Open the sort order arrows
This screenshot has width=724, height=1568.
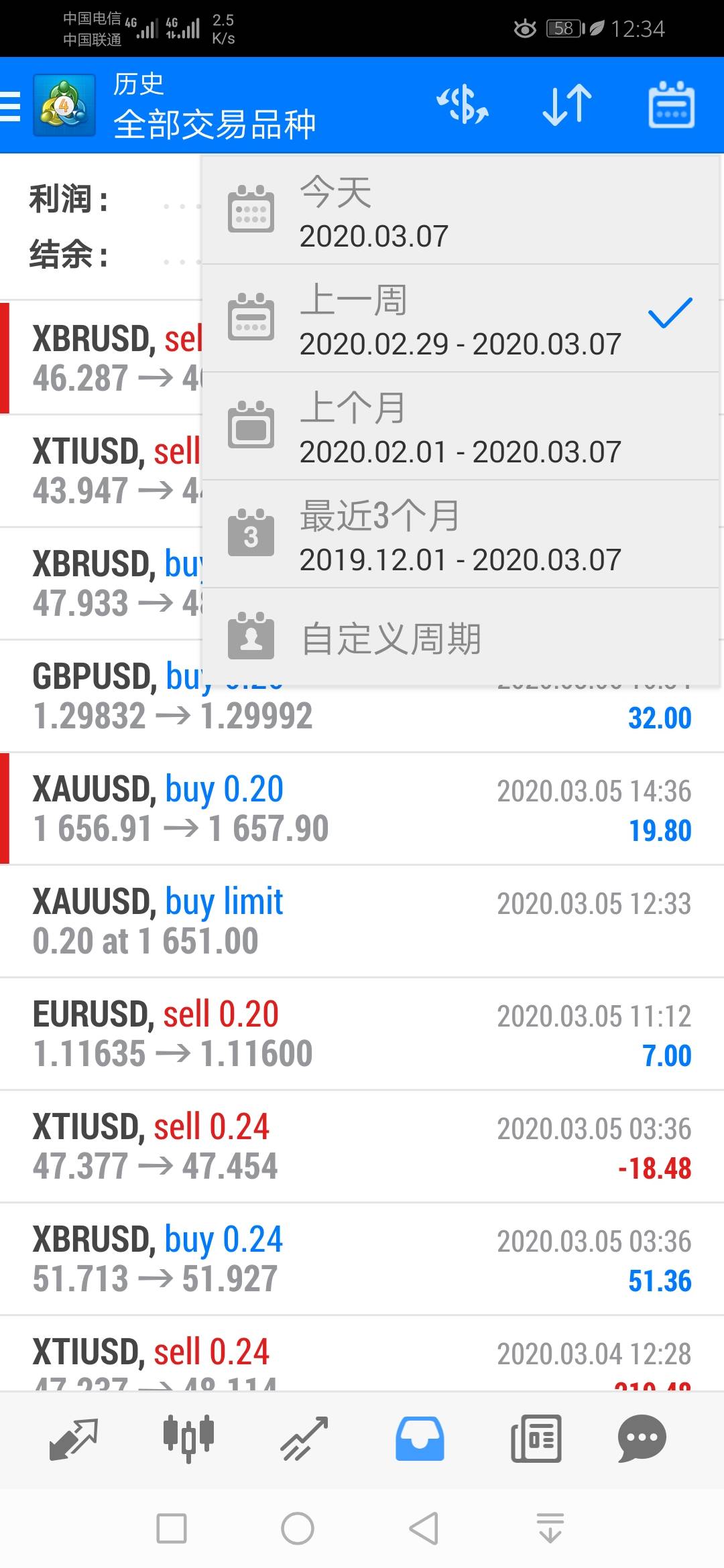566,105
